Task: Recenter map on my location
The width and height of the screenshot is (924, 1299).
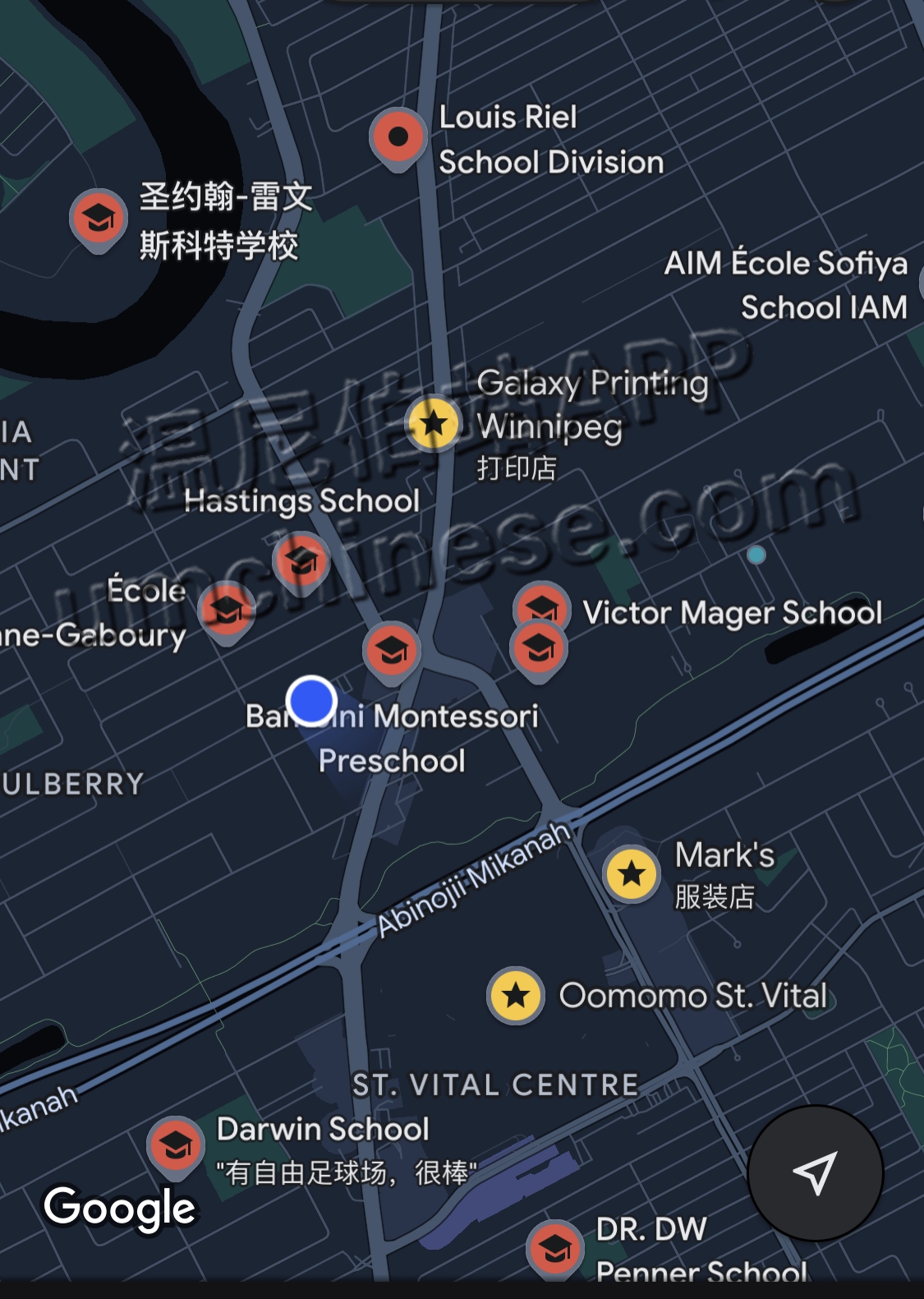Action: [x=815, y=1172]
